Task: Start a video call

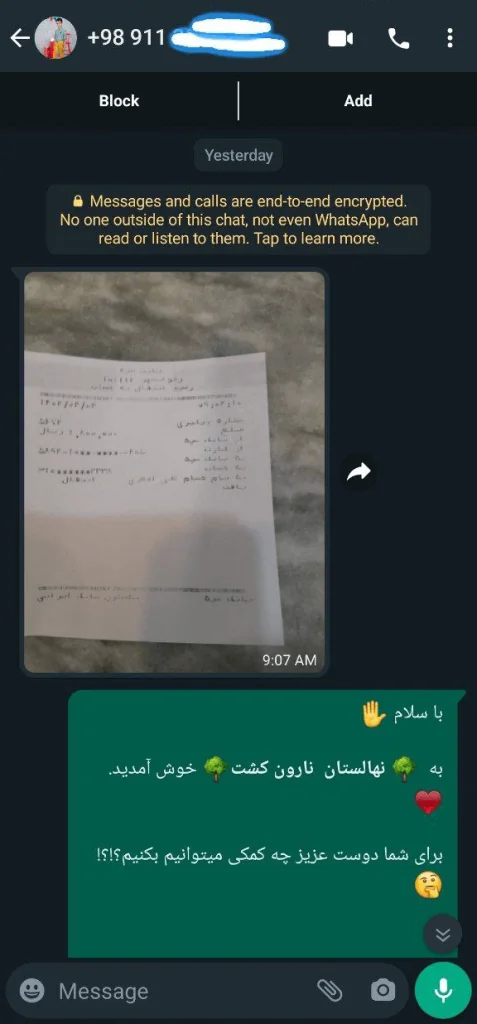Action: [x=340, y=39]
